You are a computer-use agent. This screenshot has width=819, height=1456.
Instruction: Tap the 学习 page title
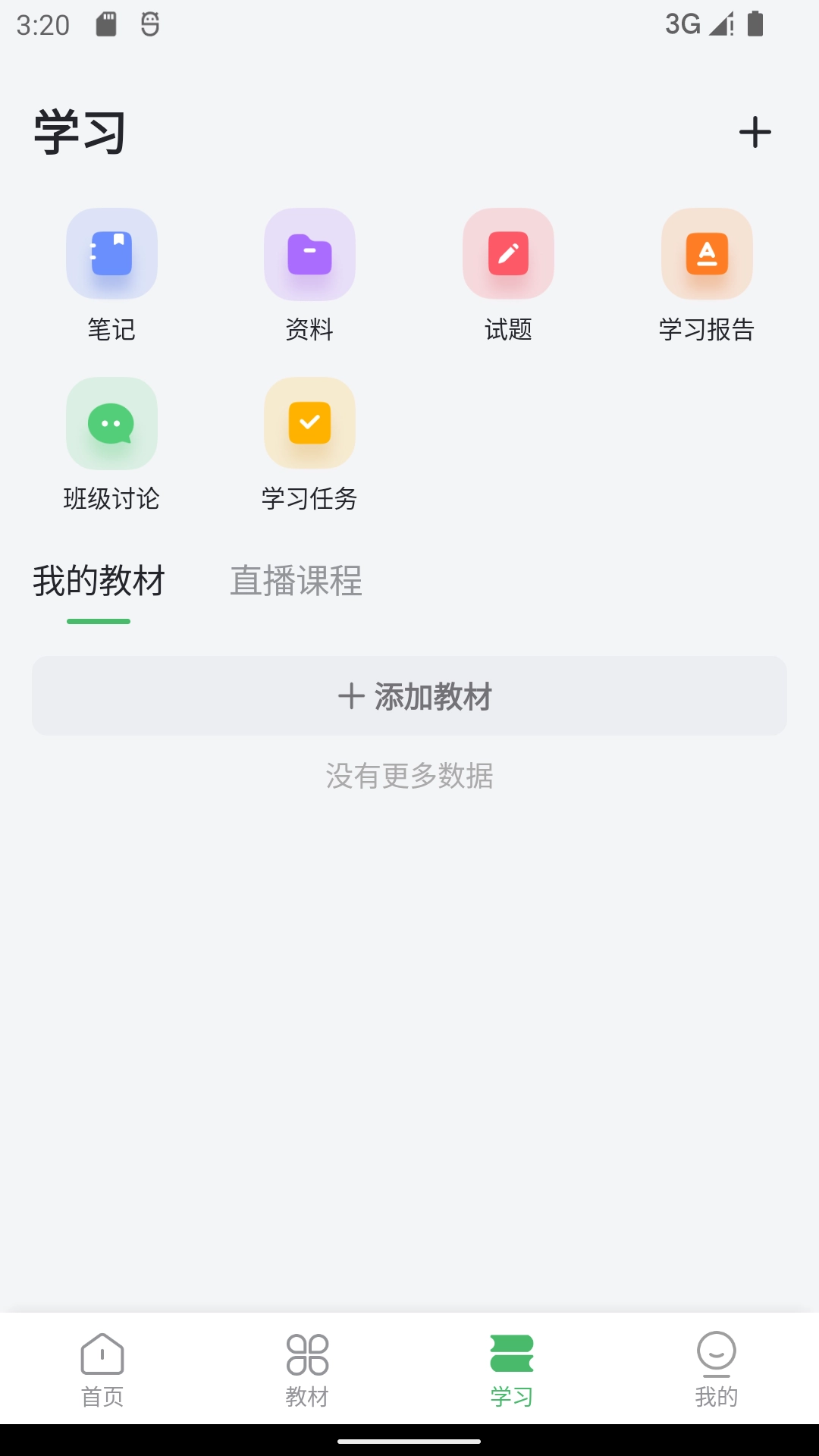coord(78,130)
